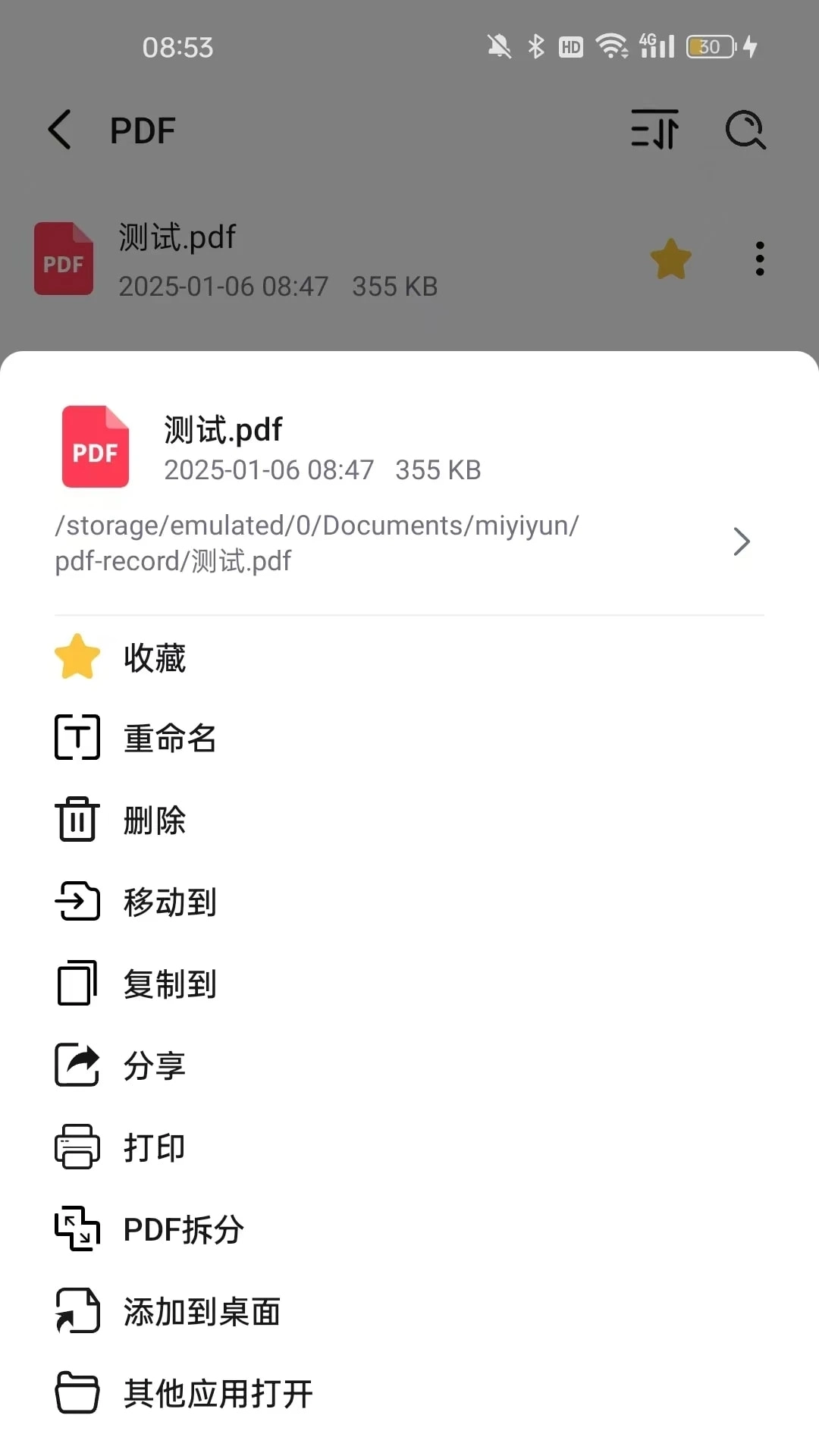
Task: Click the 打印 printer icon
Action: click(75, 1147)
